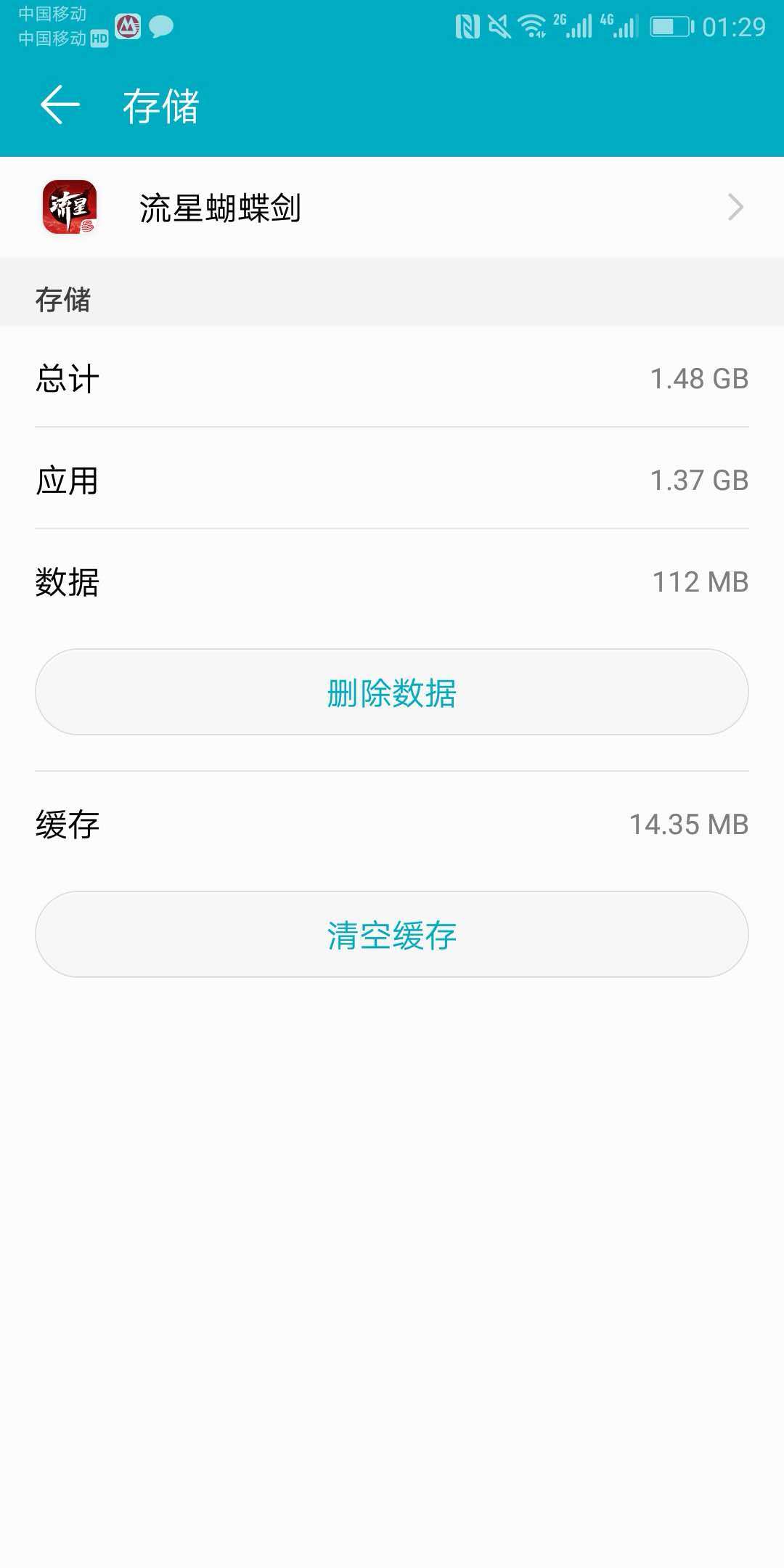This screenshot has width=784, height=1568.
Task: Open the China Merchants Bank notification icon
Action: tap(128, 25)
